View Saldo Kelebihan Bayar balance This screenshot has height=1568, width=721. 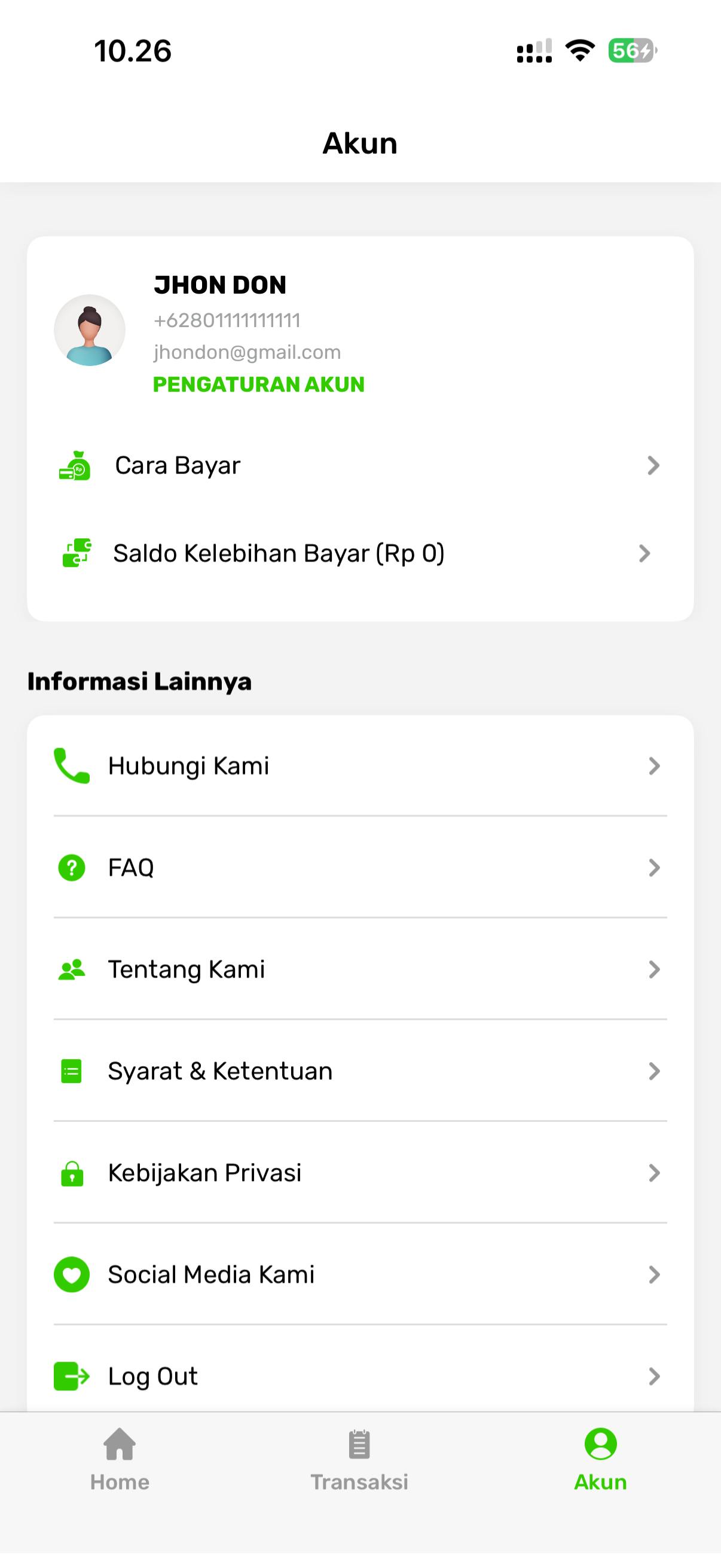point(359,553)
